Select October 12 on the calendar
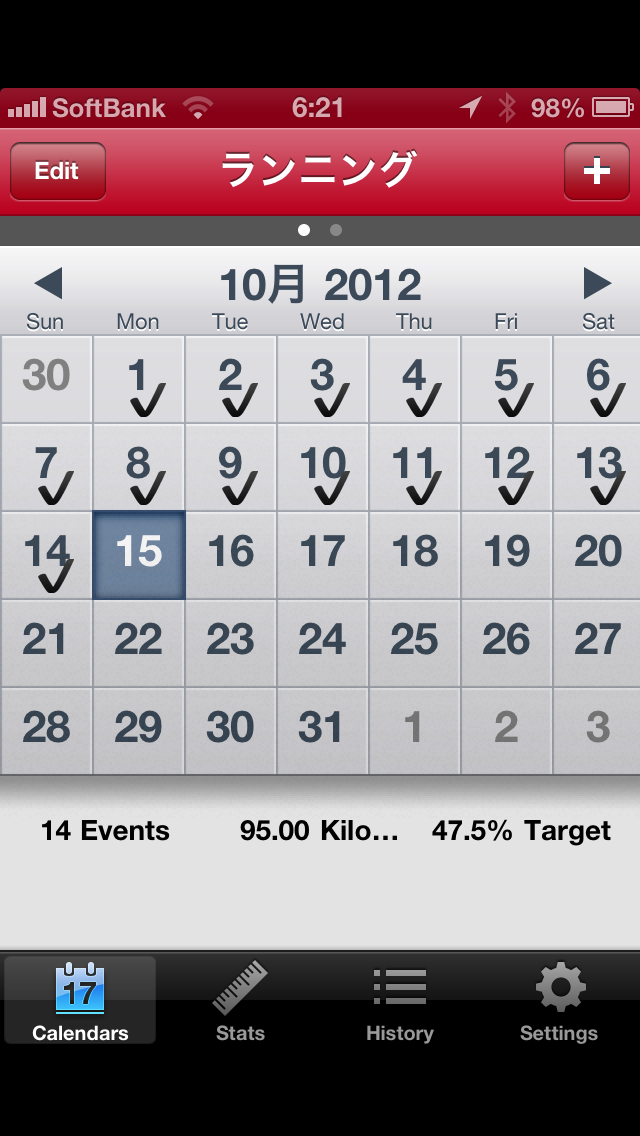The width and height of the screenshot is (640, 1136). coord(507,467)
